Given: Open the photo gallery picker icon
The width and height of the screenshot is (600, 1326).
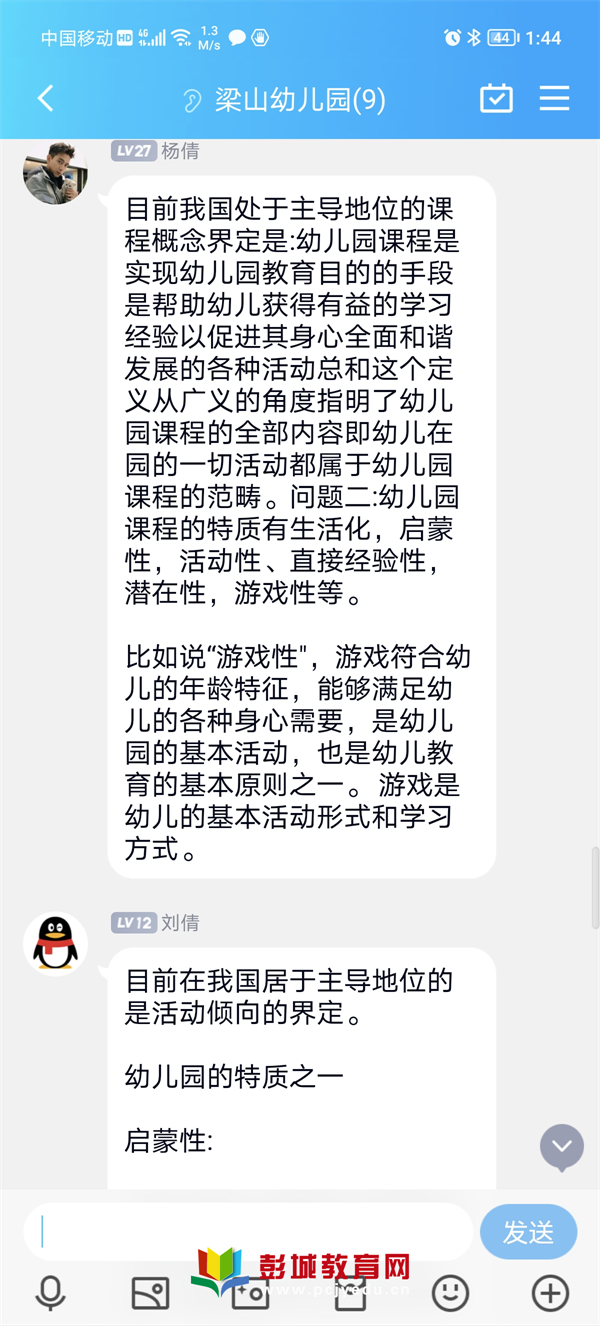Looking at the screenshot, I should click(150, 1293).
